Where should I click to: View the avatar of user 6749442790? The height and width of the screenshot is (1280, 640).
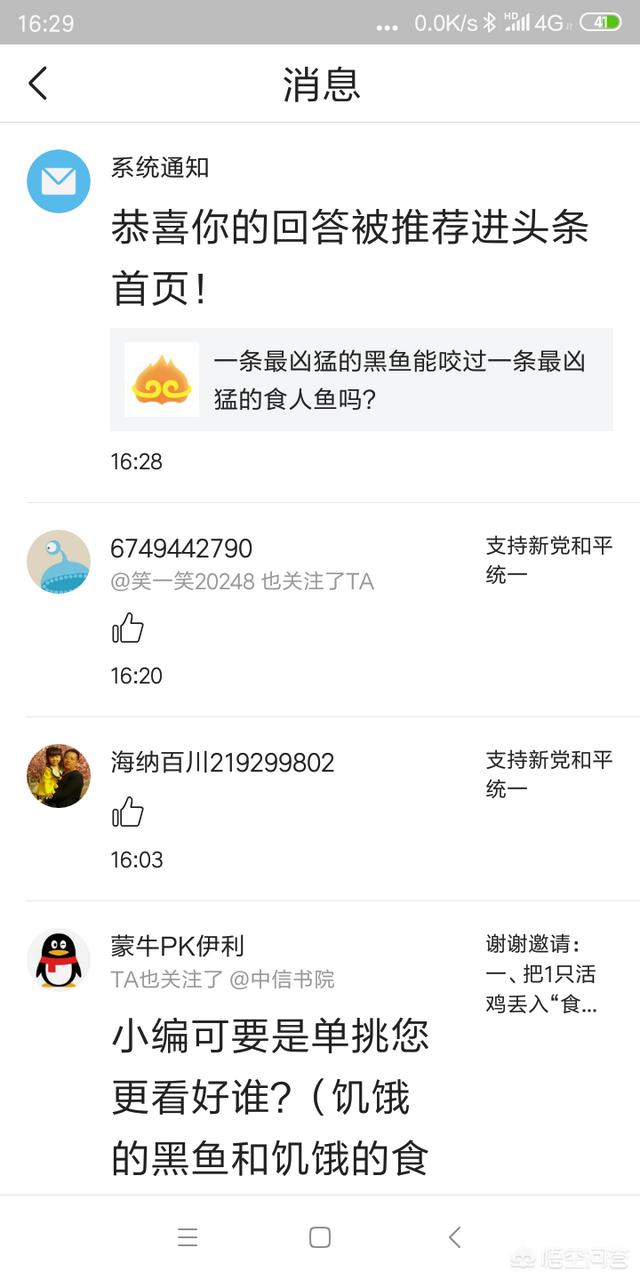(x=58, y=561)
